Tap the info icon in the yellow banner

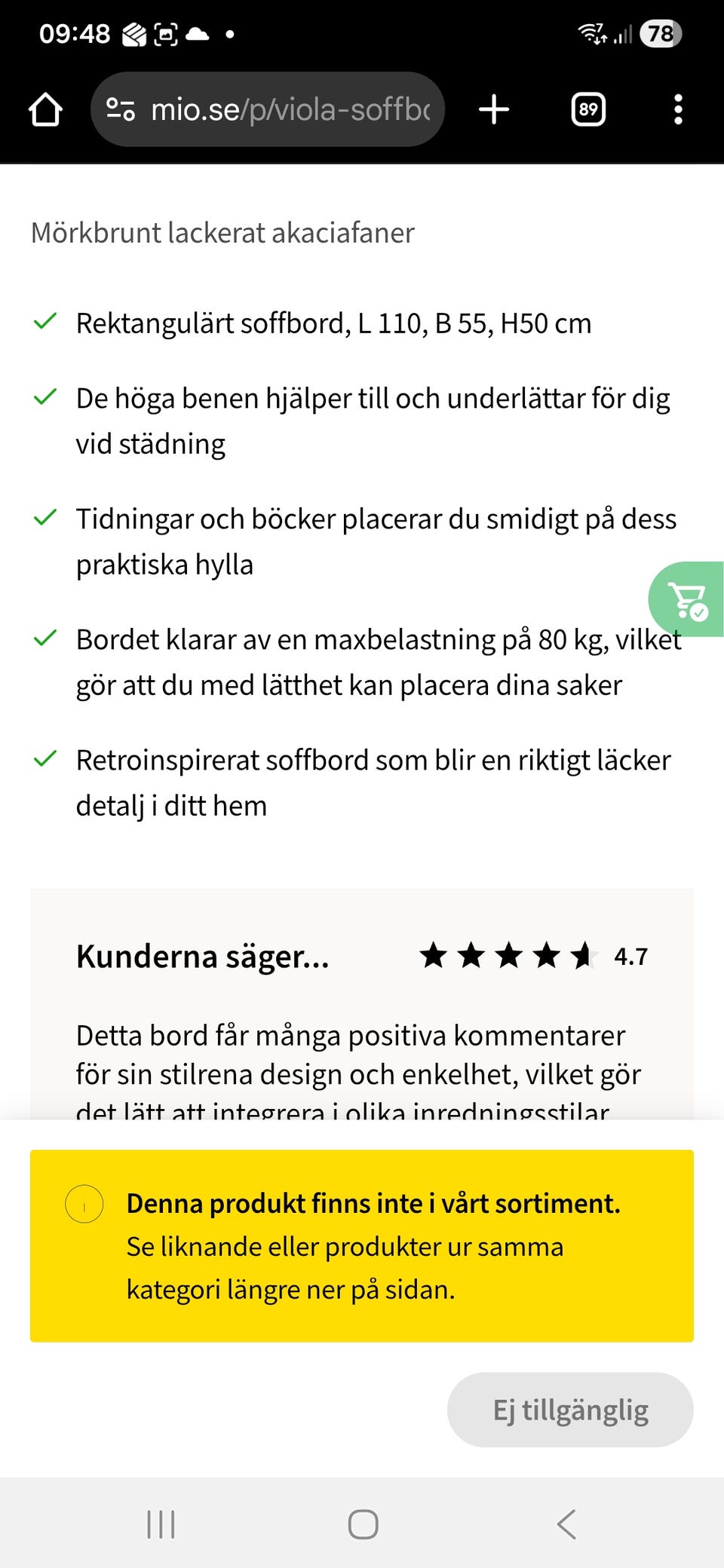point(84,1204)
